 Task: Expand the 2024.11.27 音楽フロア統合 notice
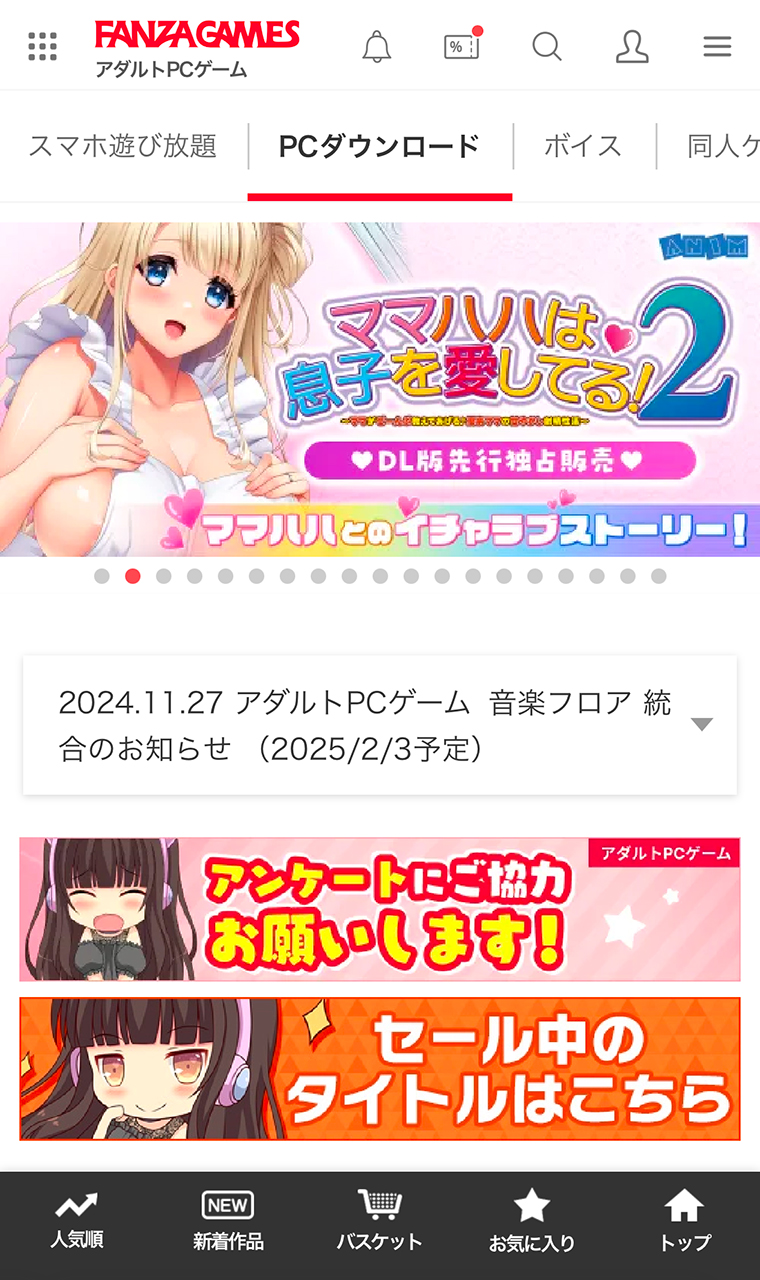380,725
